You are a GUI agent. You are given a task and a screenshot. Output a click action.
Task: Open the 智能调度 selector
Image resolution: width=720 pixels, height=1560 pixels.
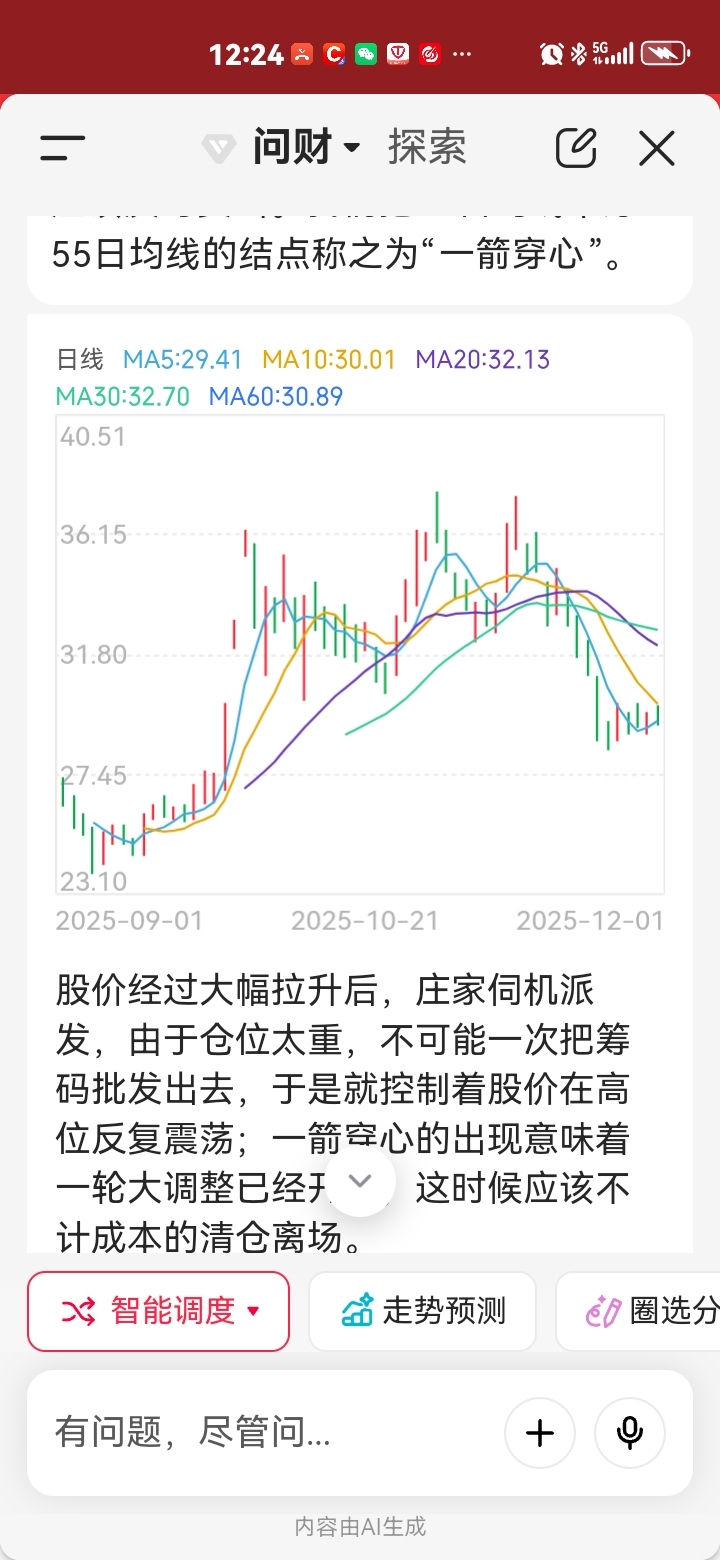coord(158,1311)
